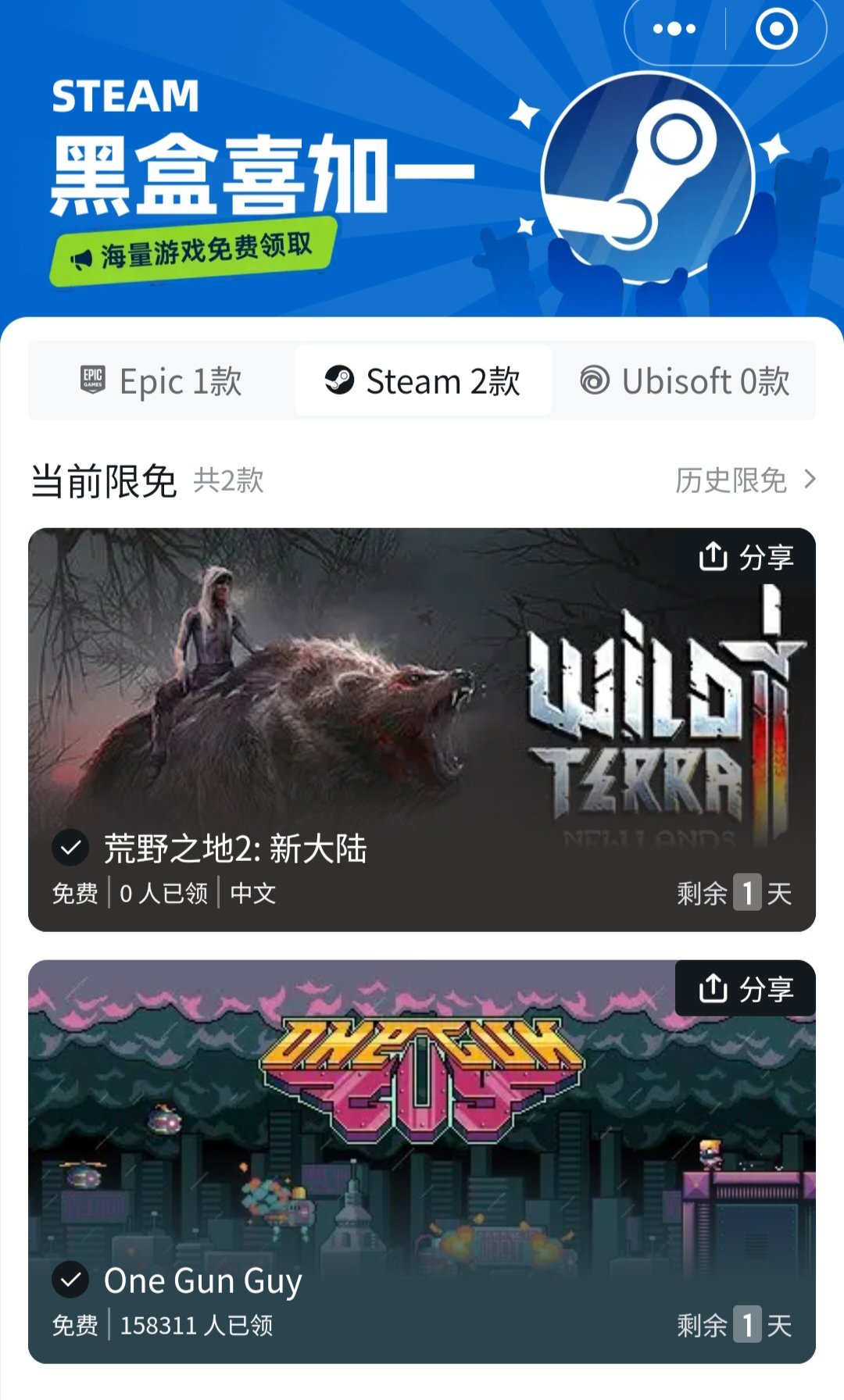Open 历史限免 history list
Viewport: 844px width, 1400px height.
pos(745,480)
